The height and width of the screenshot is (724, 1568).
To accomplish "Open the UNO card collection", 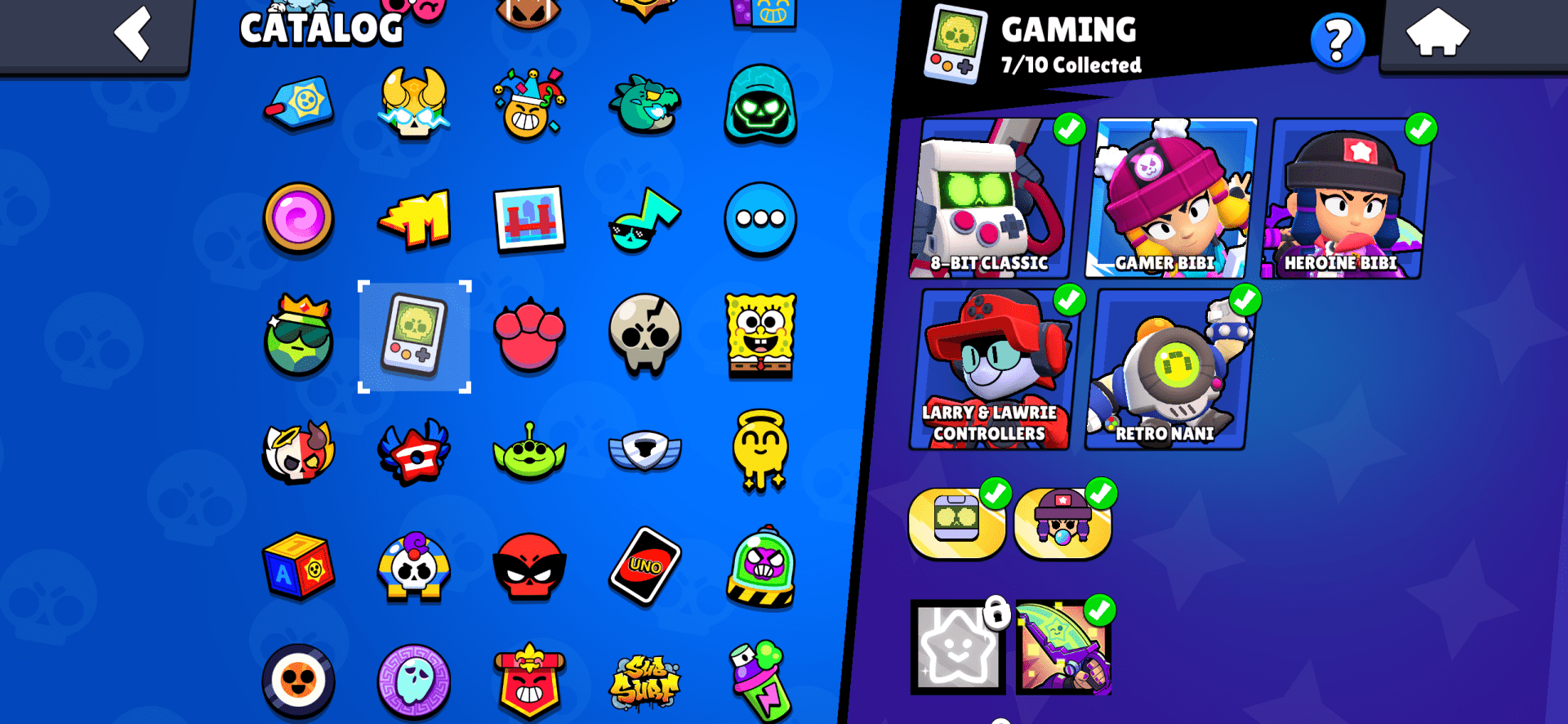I will pyautogui.click(x=644, y=566).
